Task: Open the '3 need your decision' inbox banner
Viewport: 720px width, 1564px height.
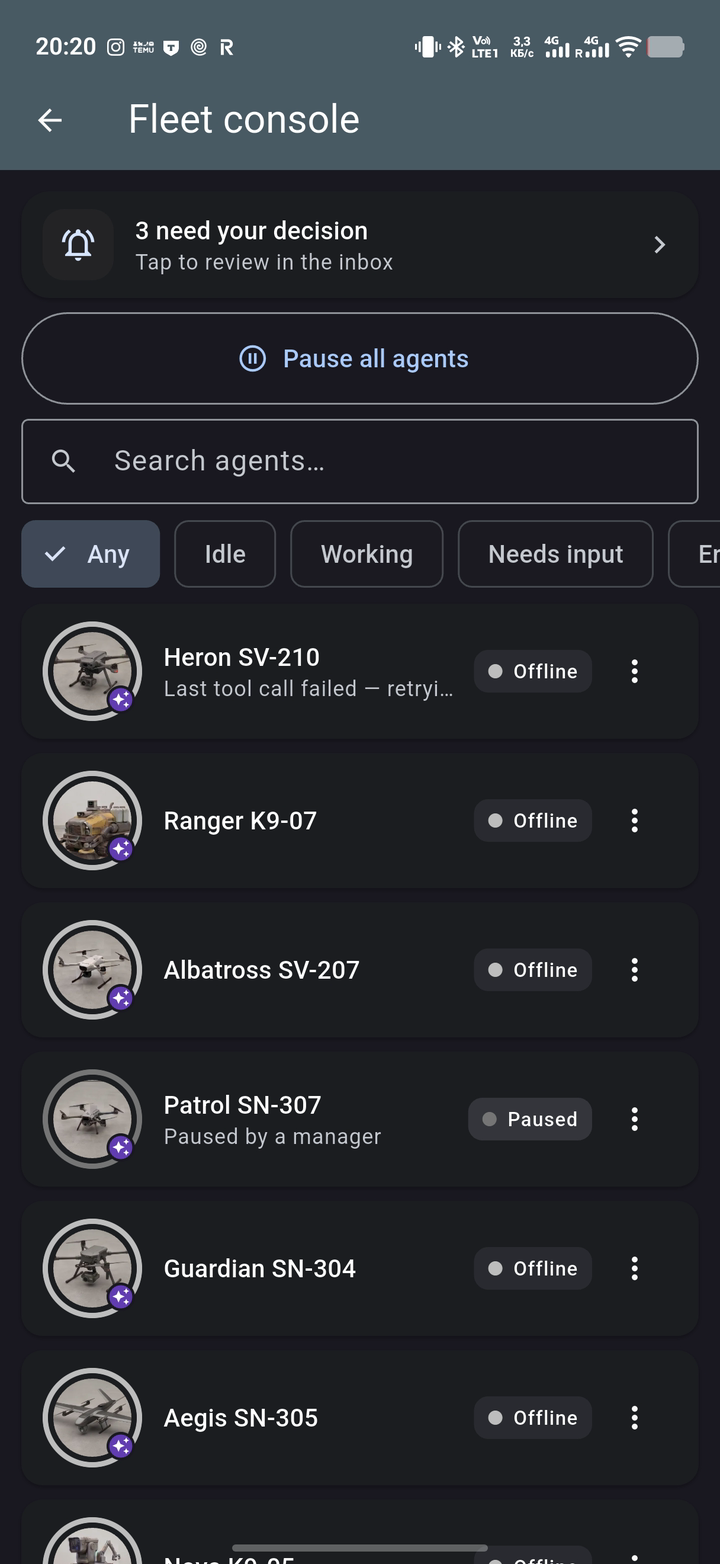Action: [360, 245]
